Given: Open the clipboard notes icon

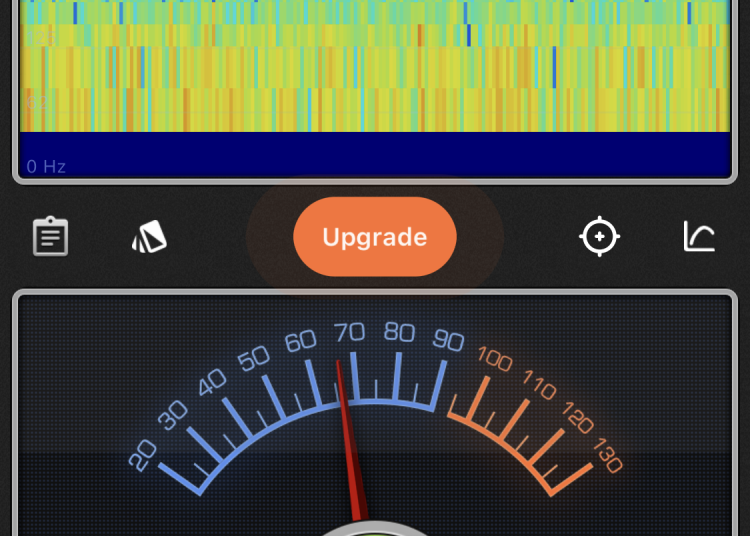Looking at the screenshot, I should [x=51, y=237].
